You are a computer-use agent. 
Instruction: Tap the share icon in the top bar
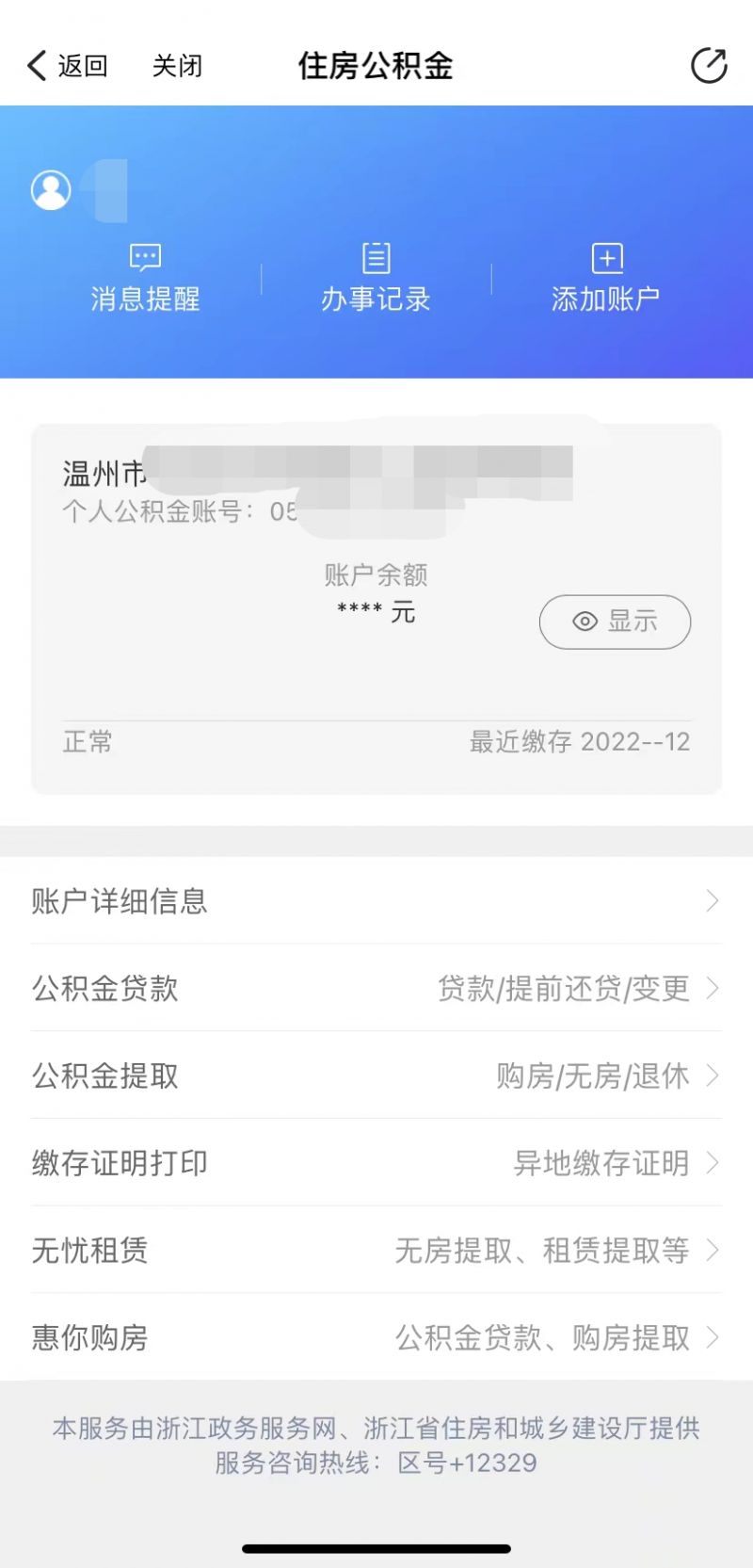(708, 66)
